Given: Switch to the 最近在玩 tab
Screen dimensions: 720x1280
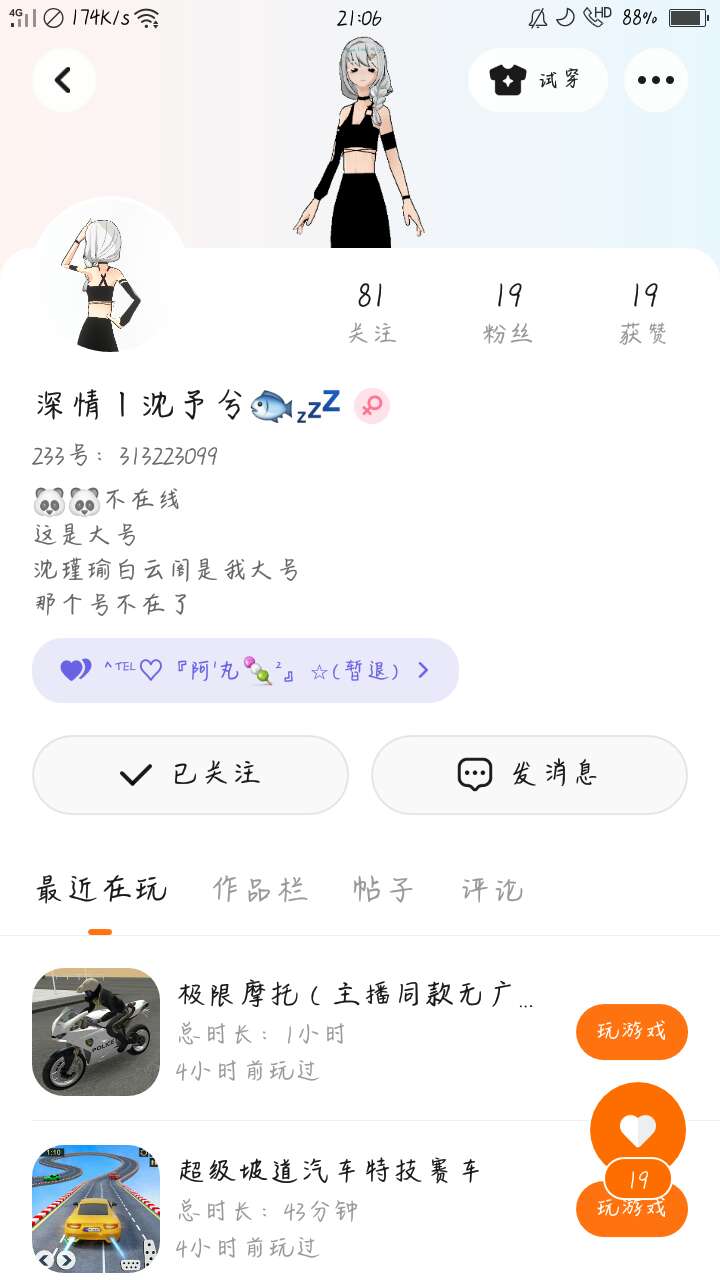Looking at the screenshot, I should [101, 889].
